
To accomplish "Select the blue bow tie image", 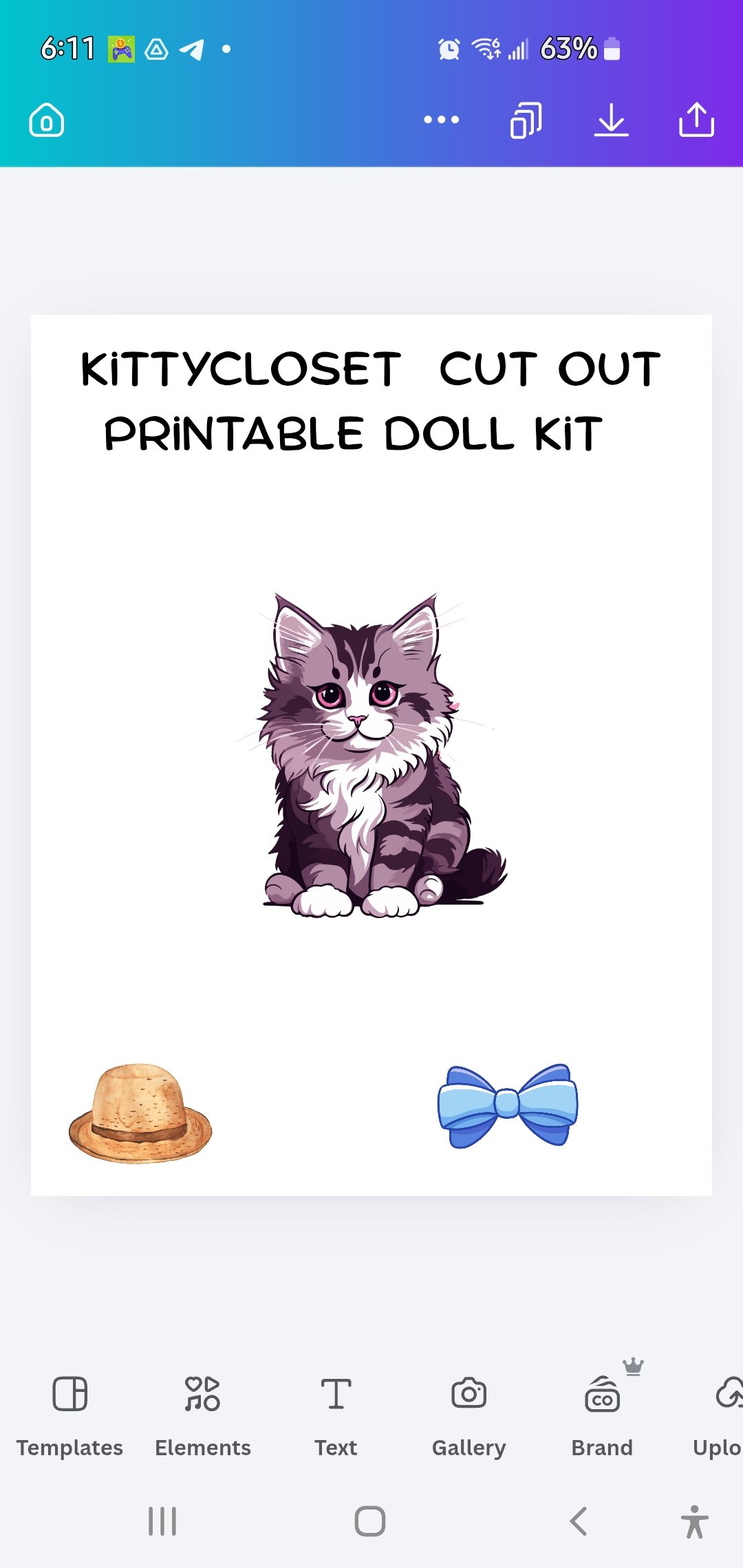I will (x=508, y=1105).
